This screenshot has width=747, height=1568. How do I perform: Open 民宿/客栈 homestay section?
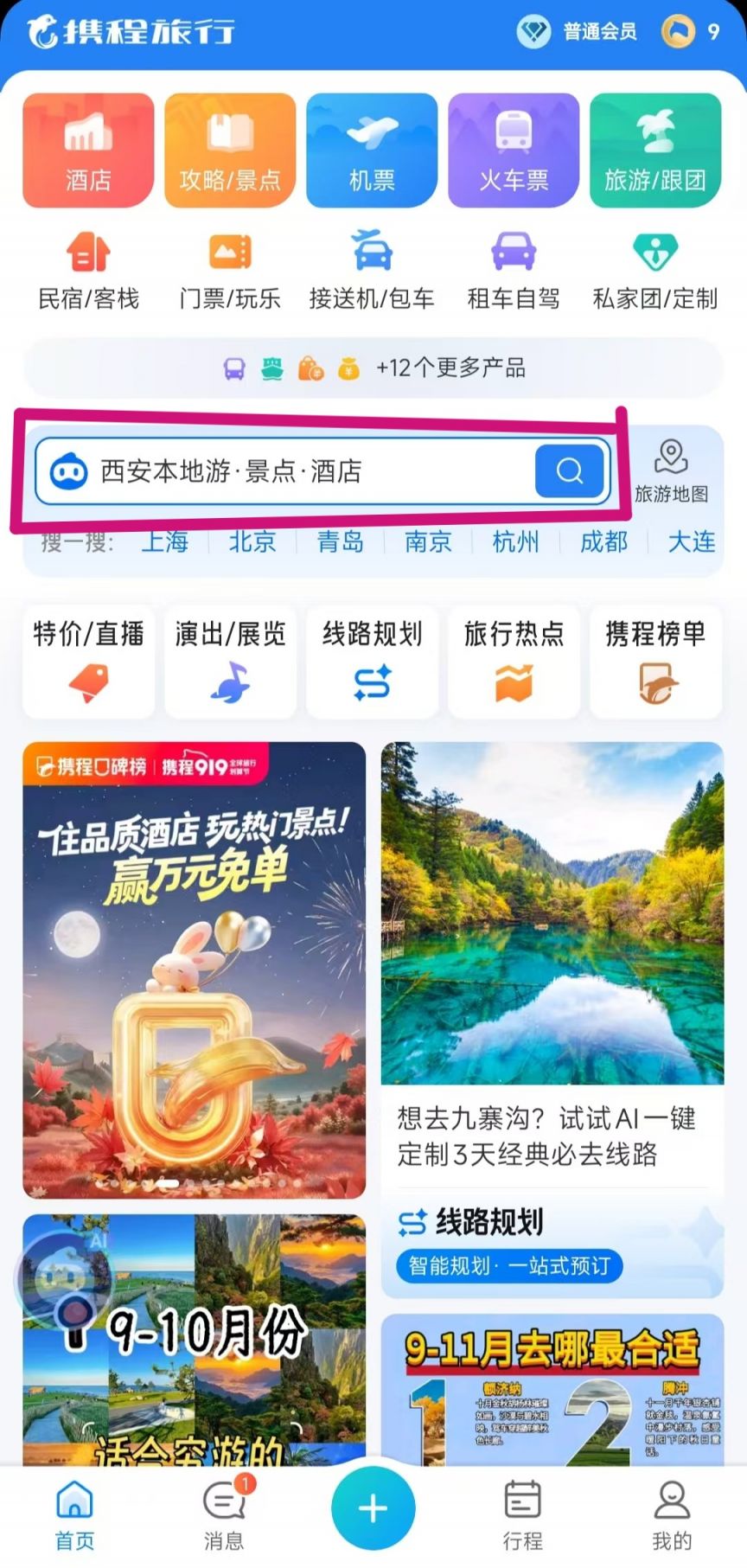[x=86, y=268]
